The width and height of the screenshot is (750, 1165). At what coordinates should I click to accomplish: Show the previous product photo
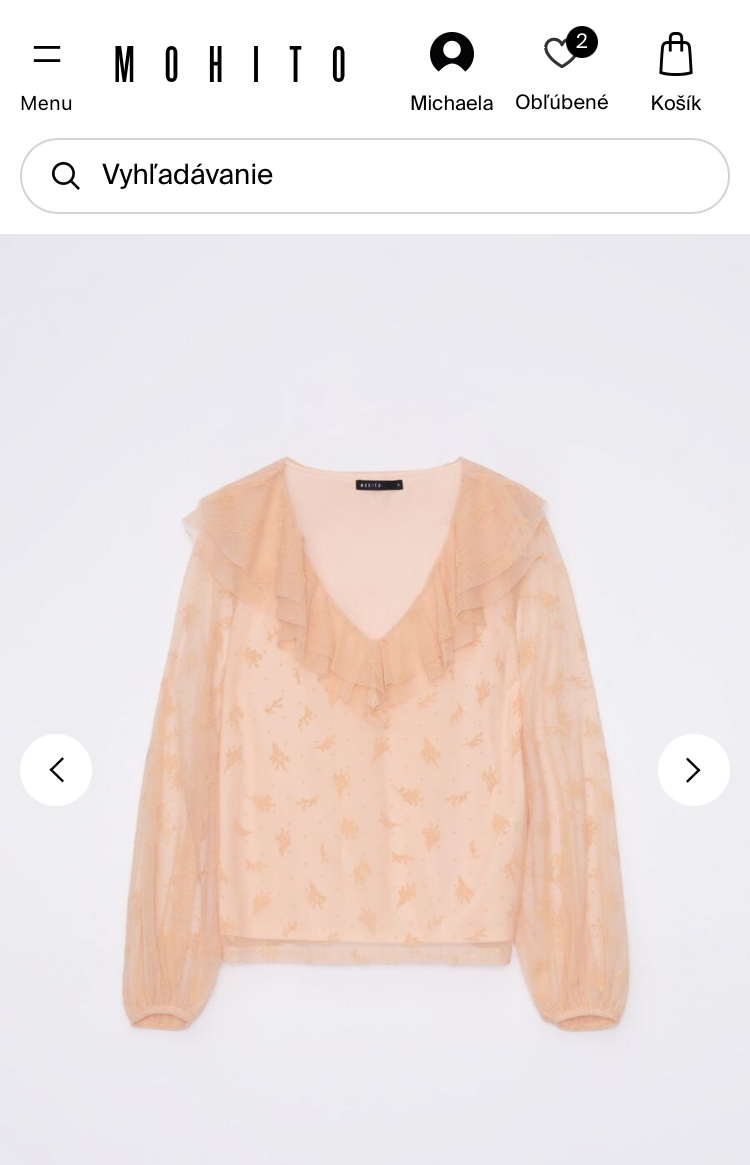coord(56,770)
